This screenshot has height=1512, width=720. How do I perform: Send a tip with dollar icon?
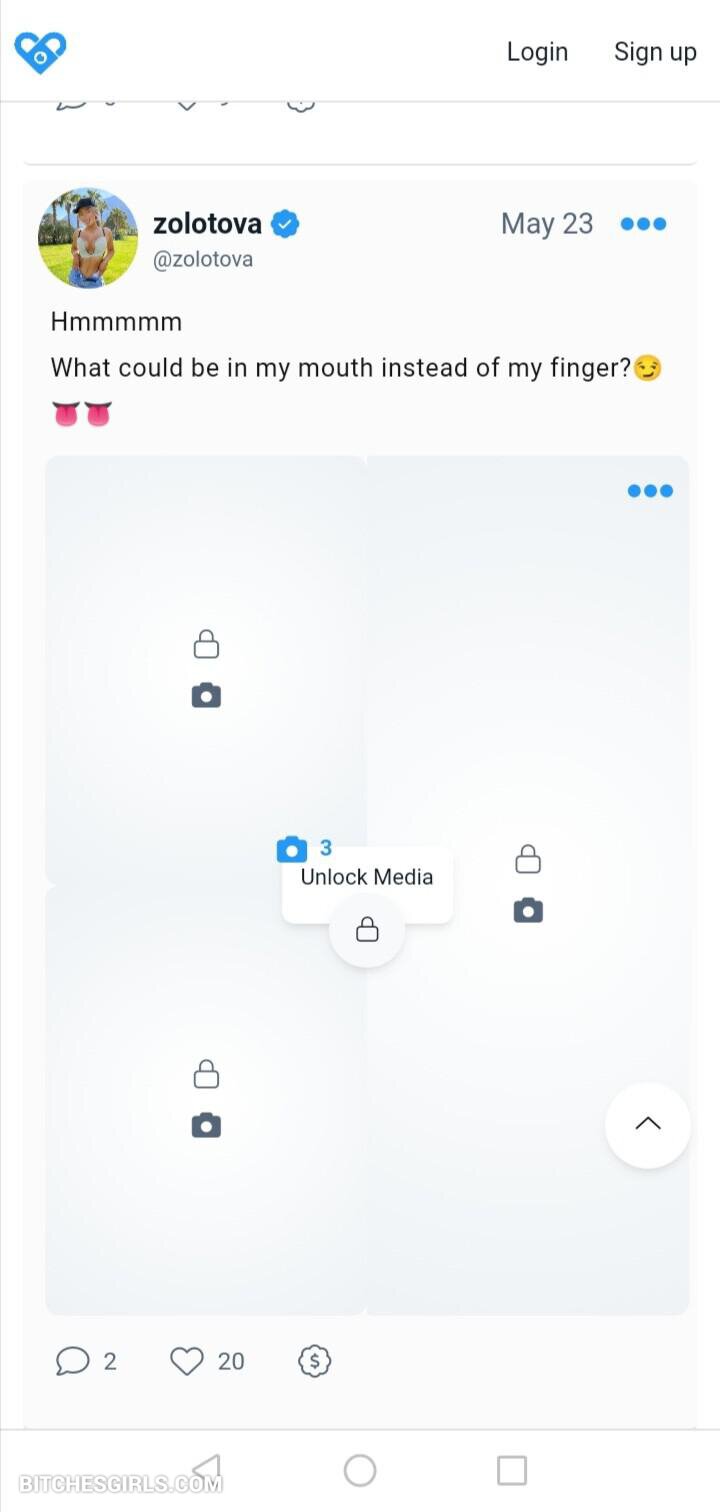[x=315, y=1361]
